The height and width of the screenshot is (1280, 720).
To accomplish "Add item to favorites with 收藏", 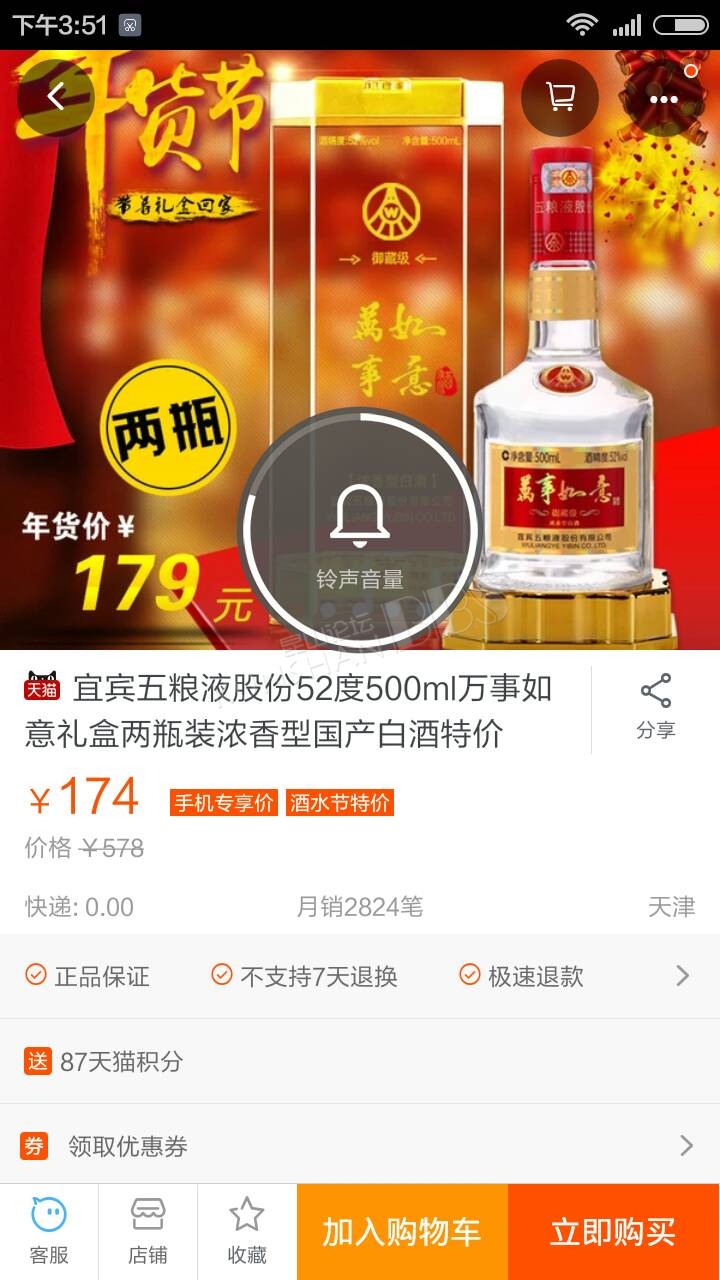I will 246,1232.
